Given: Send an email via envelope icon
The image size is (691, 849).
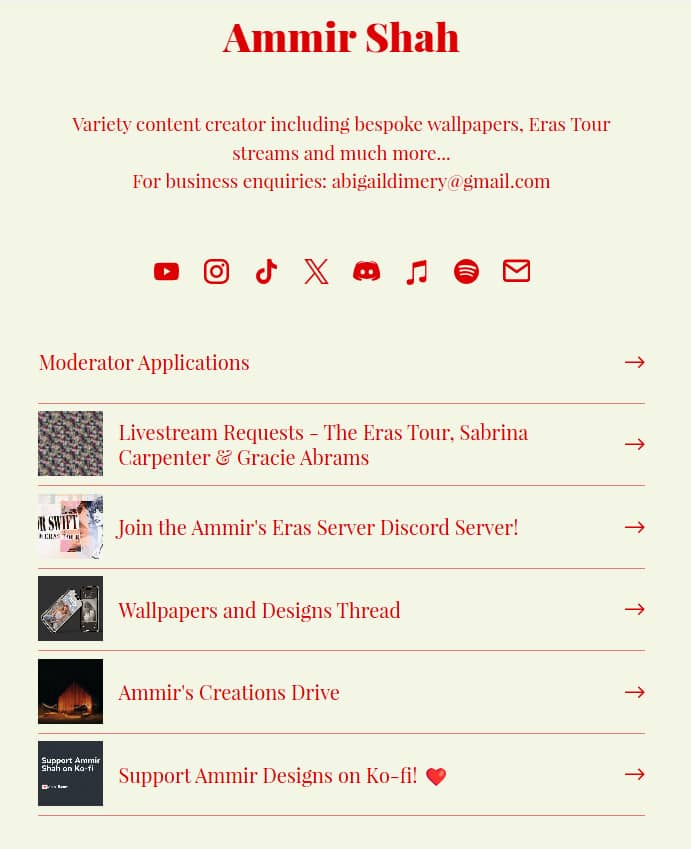Looking at the screenshot, I should tap(516, 271).
